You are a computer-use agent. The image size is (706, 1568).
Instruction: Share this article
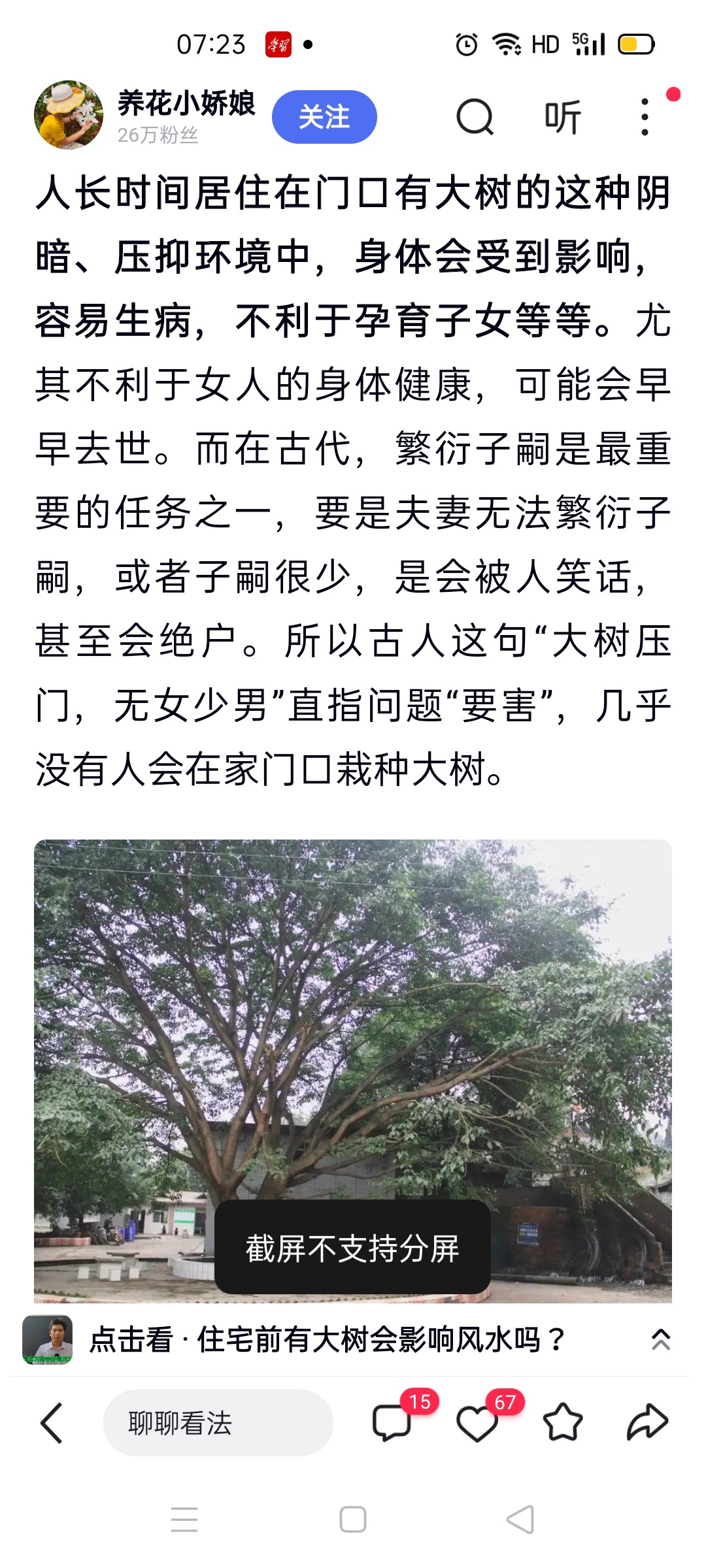pyautogui.click(x=647, y=1422)
